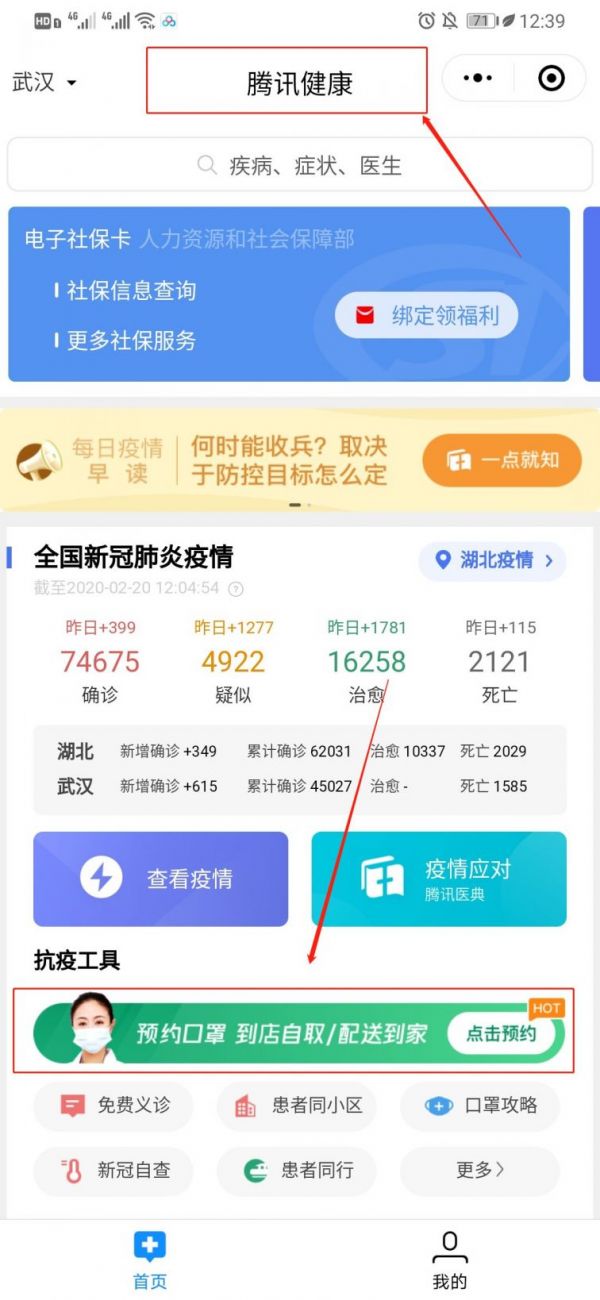
Task: Tap the 疾病、症状、医生 search box
Action: point(300,165)
